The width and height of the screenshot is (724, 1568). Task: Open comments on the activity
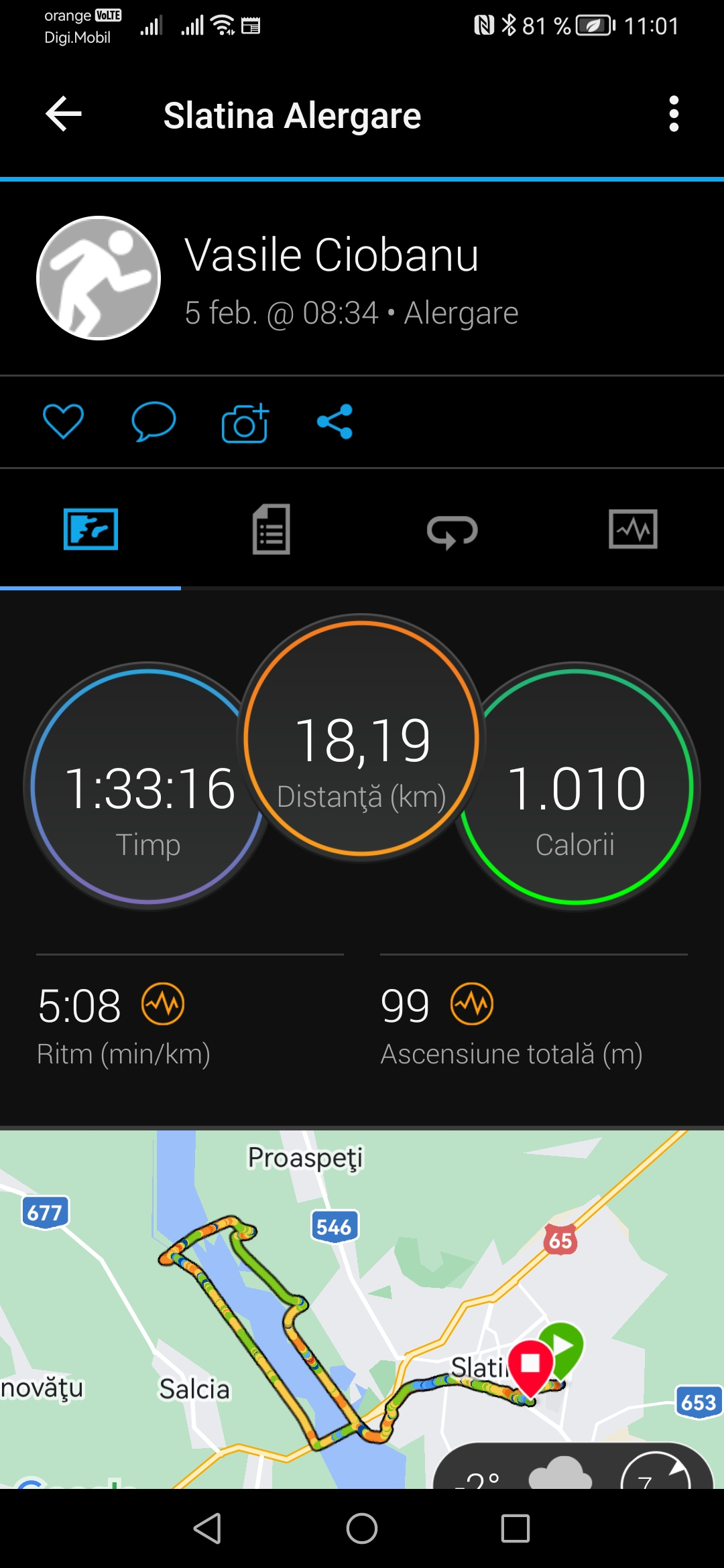[x=154, y=421]
